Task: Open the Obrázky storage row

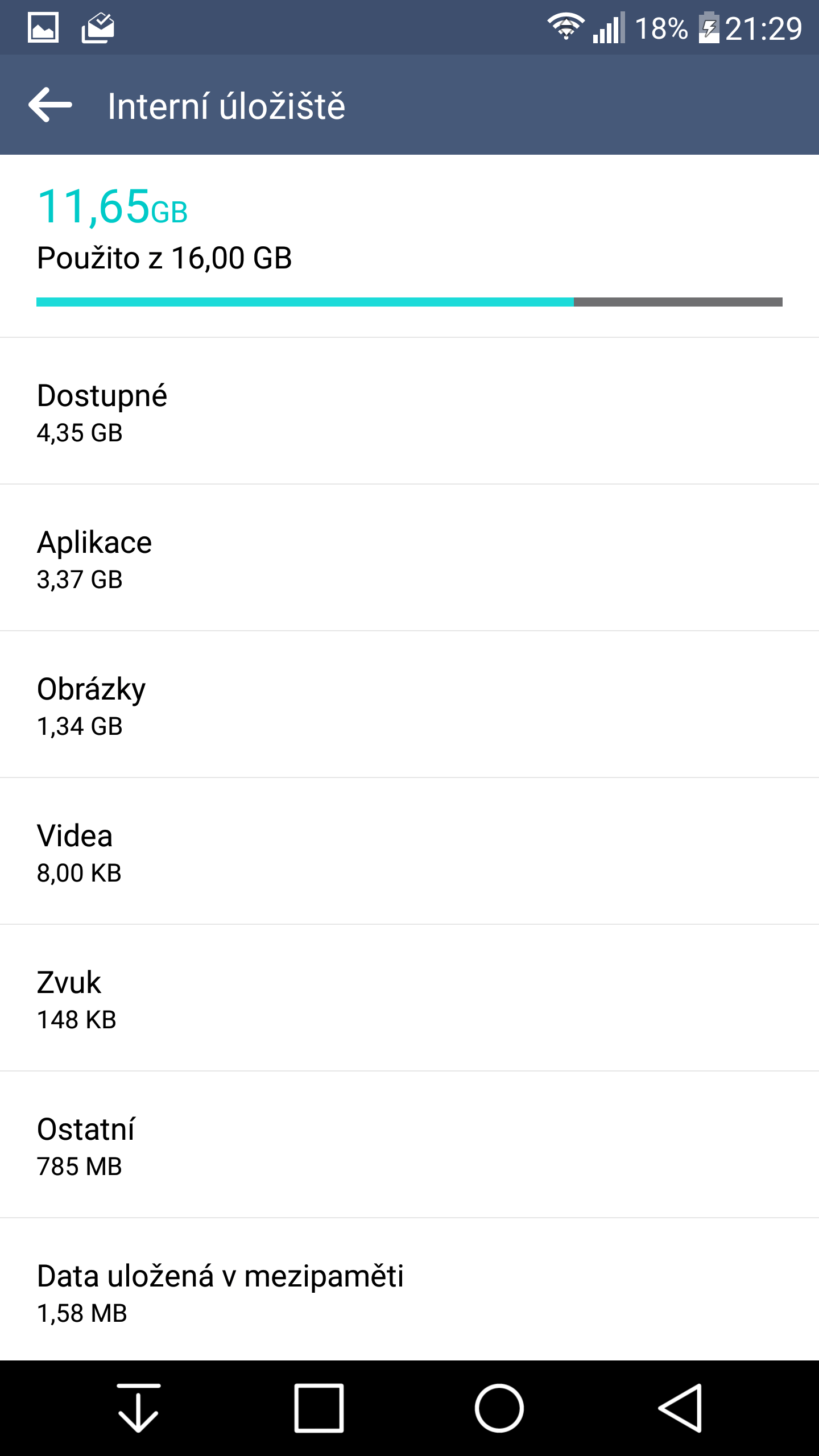Action: (x=409, y=705)
